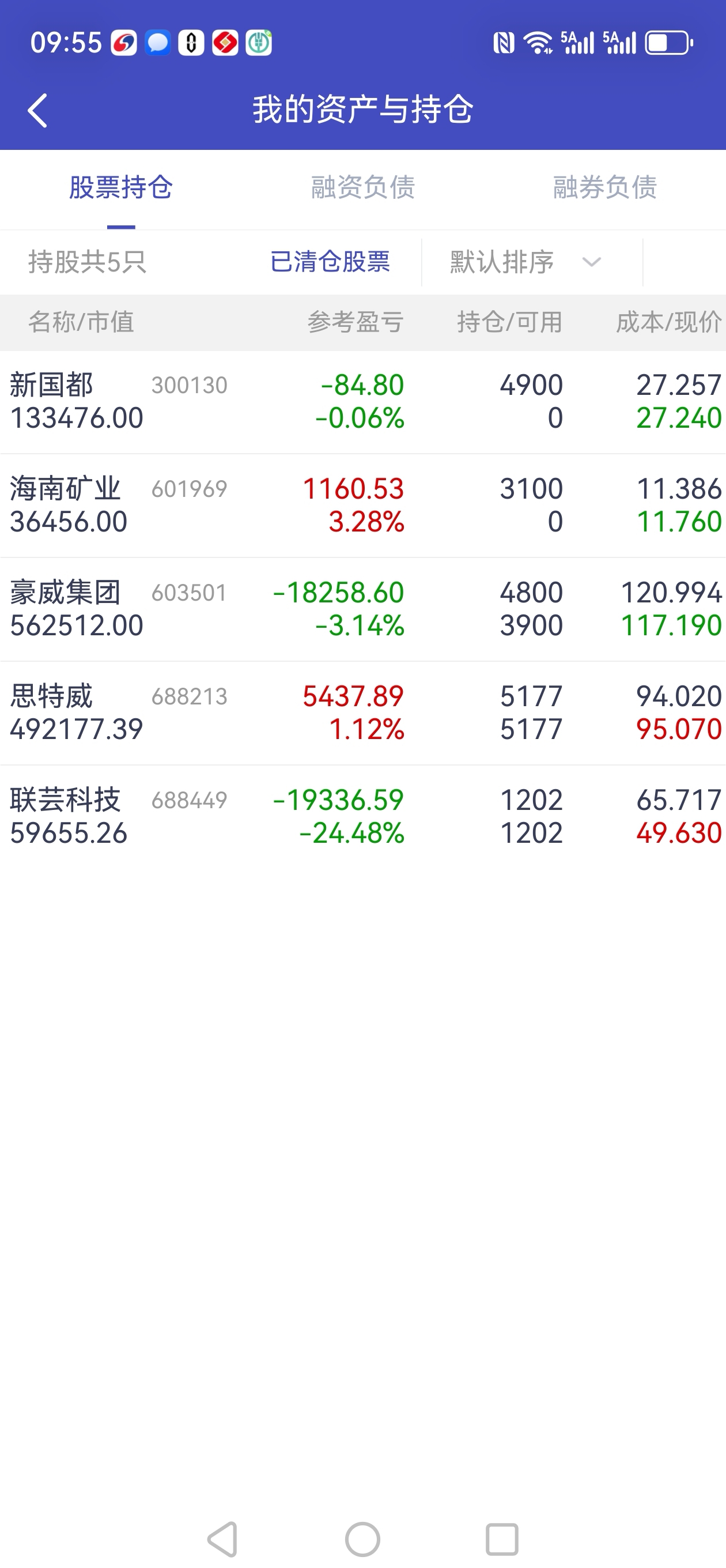Tap the system home button
This screenshot has height=1568, width=726.
tap(362, 1539)
